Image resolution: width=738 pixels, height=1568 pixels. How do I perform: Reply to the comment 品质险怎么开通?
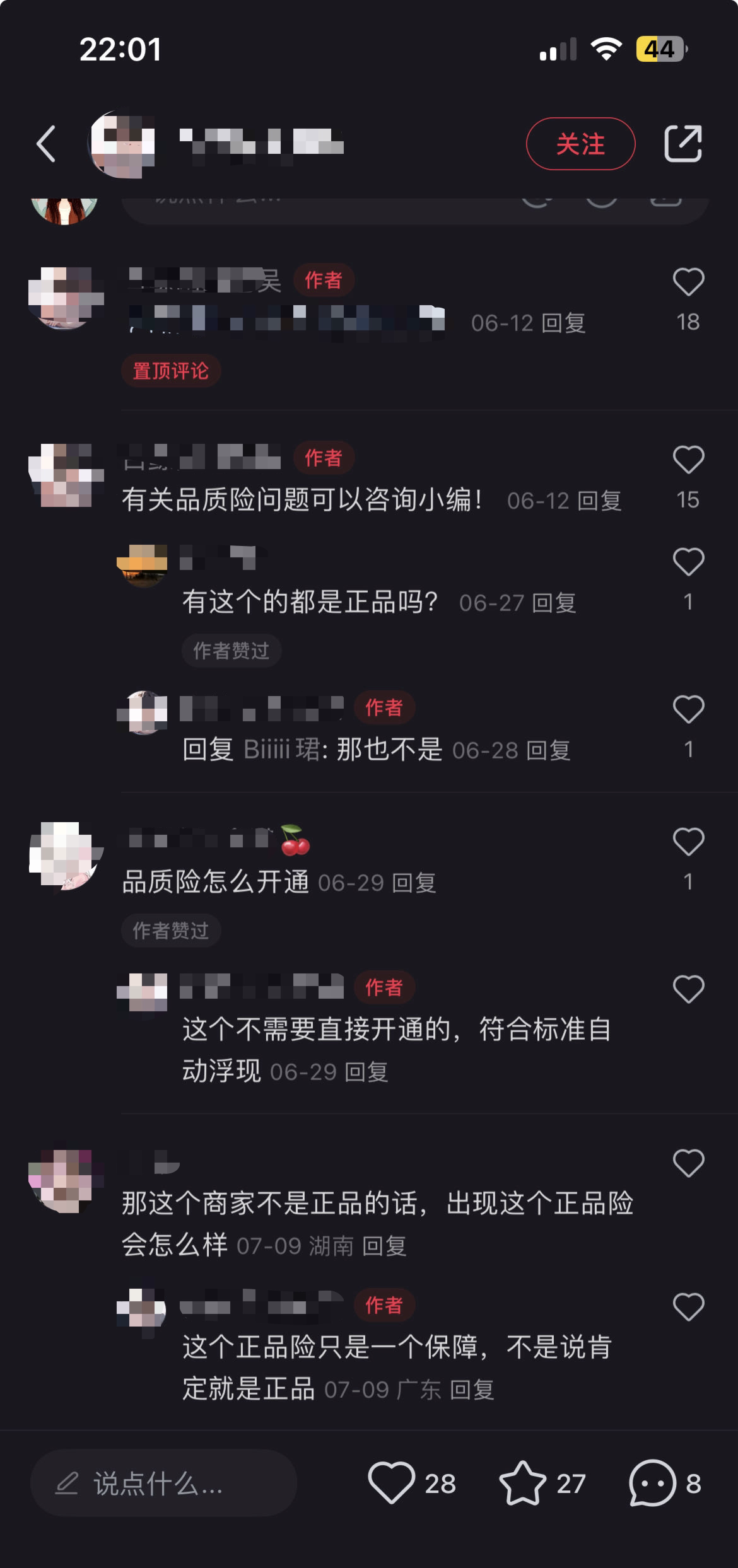pos(414,883)
